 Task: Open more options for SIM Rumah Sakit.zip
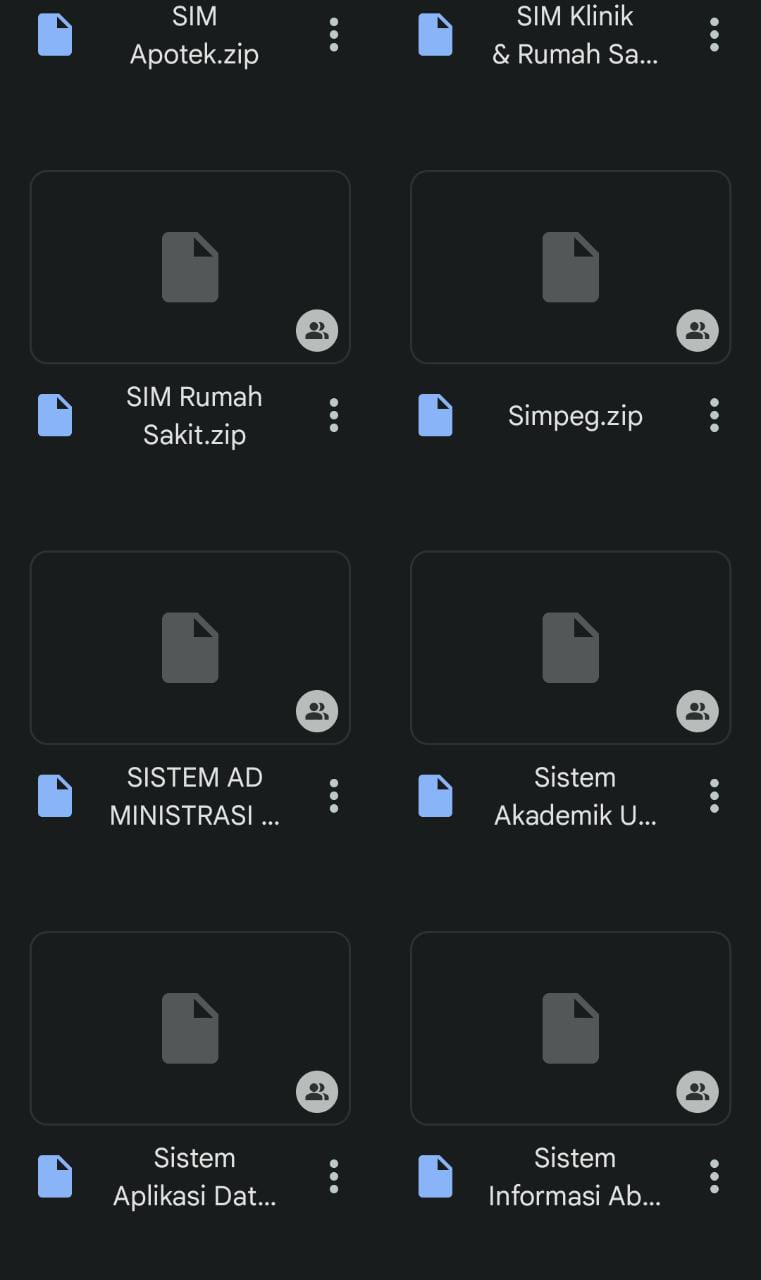click(x=334, y=415)
